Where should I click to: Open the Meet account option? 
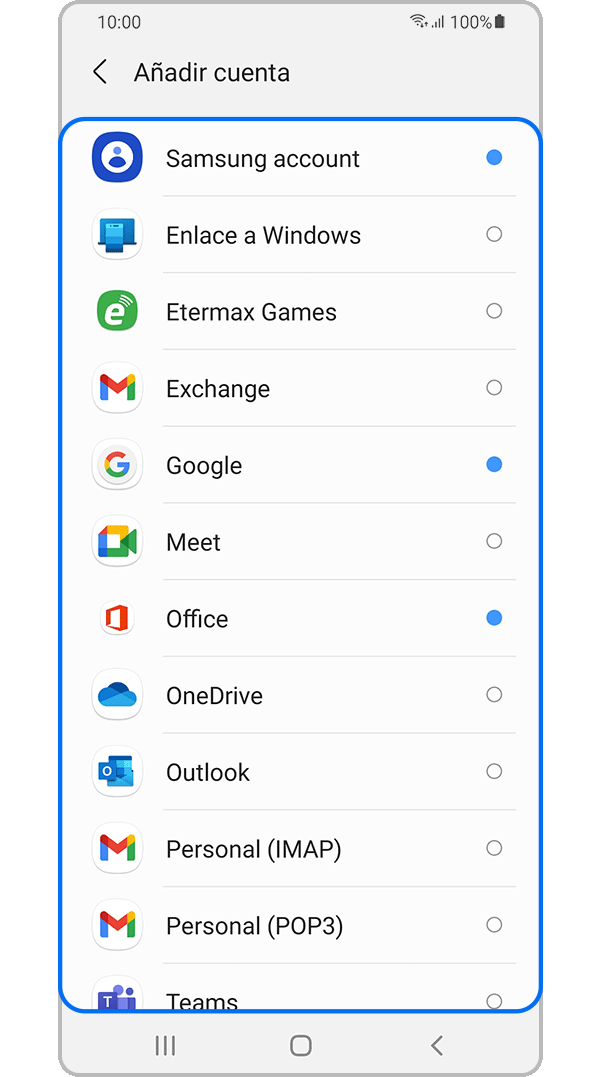(x=194, y=542)
